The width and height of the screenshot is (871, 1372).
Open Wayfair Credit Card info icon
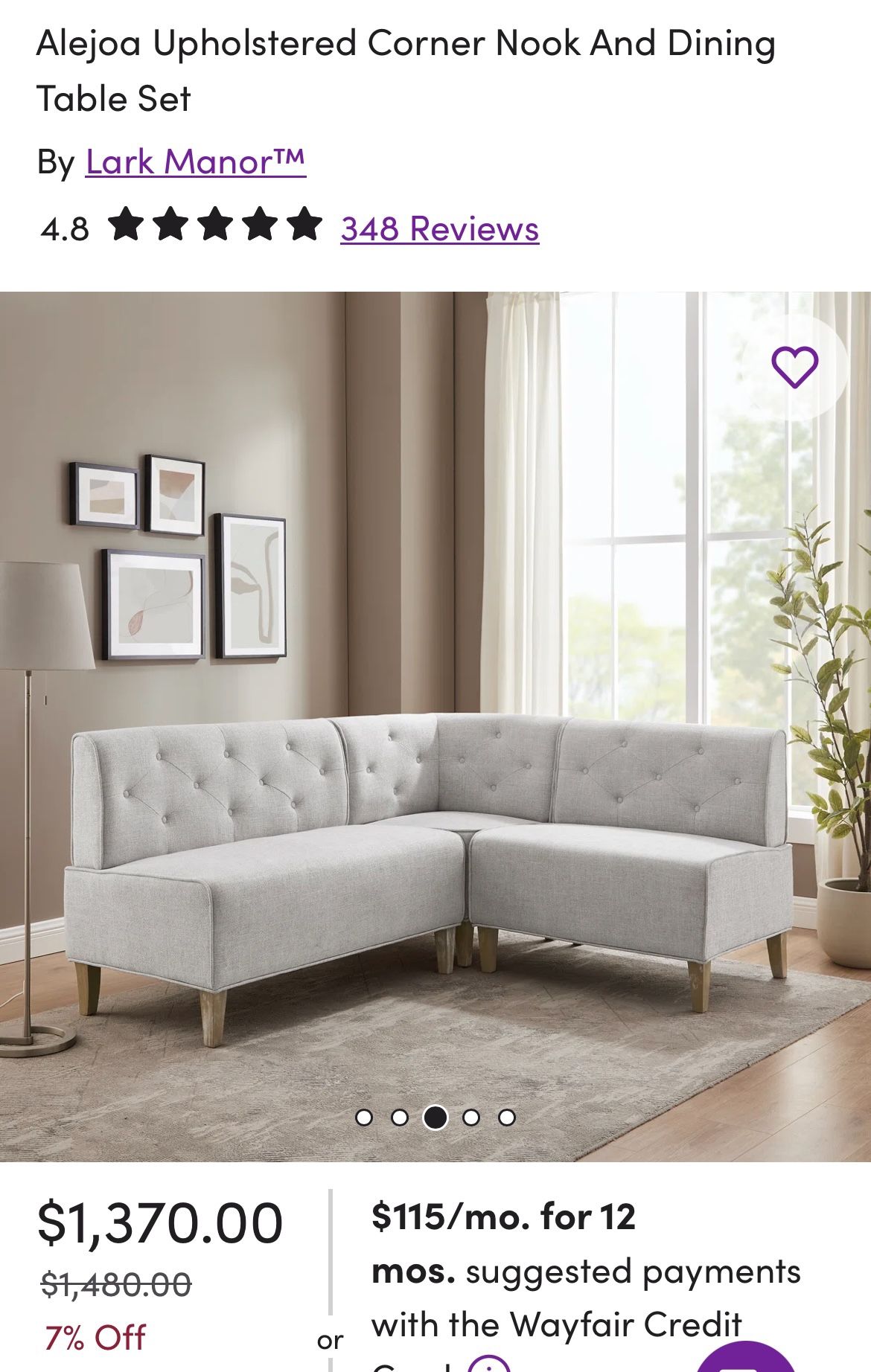[x=489, y=1366]
